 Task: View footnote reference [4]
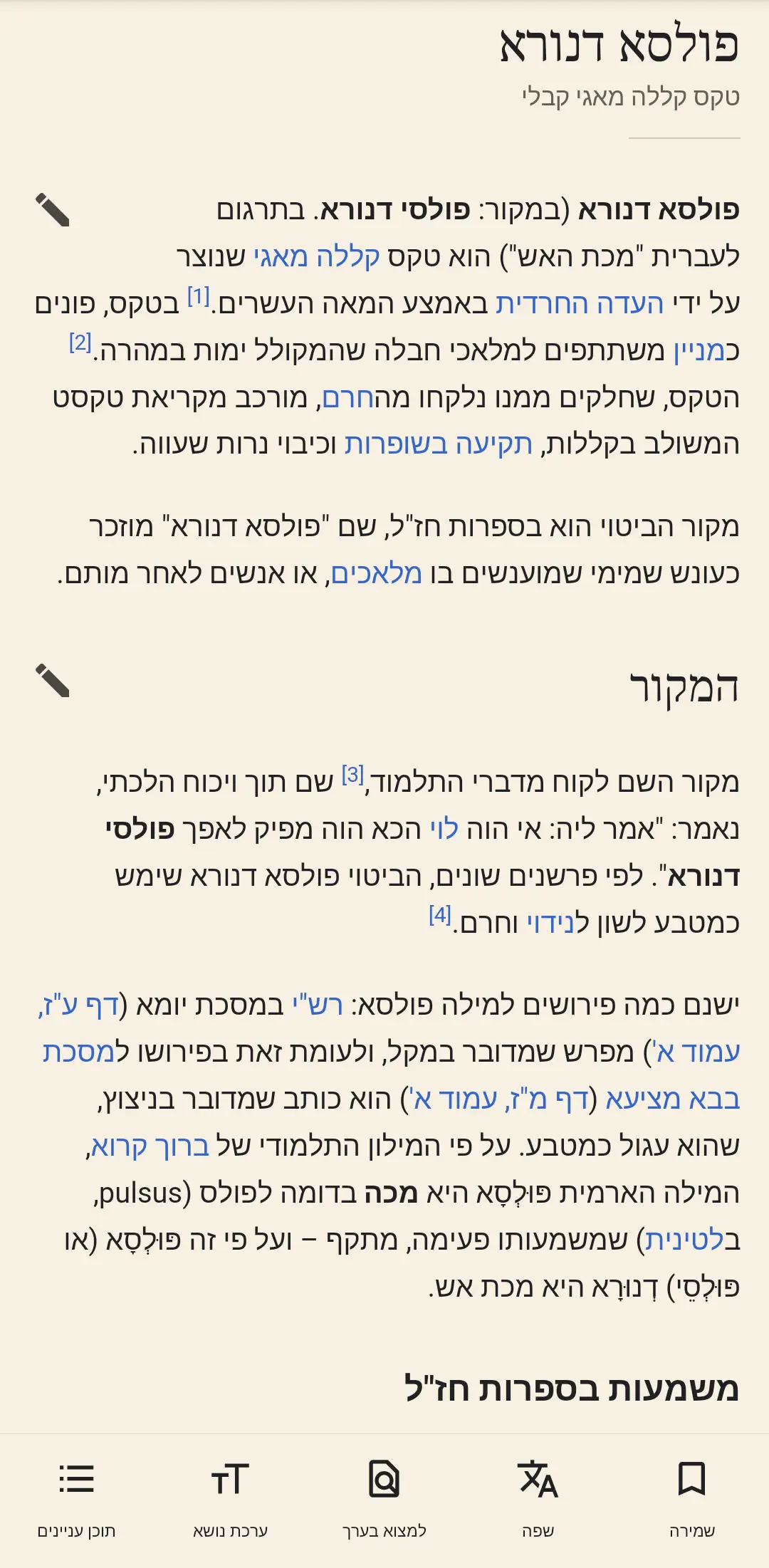[x=440, y=915]
